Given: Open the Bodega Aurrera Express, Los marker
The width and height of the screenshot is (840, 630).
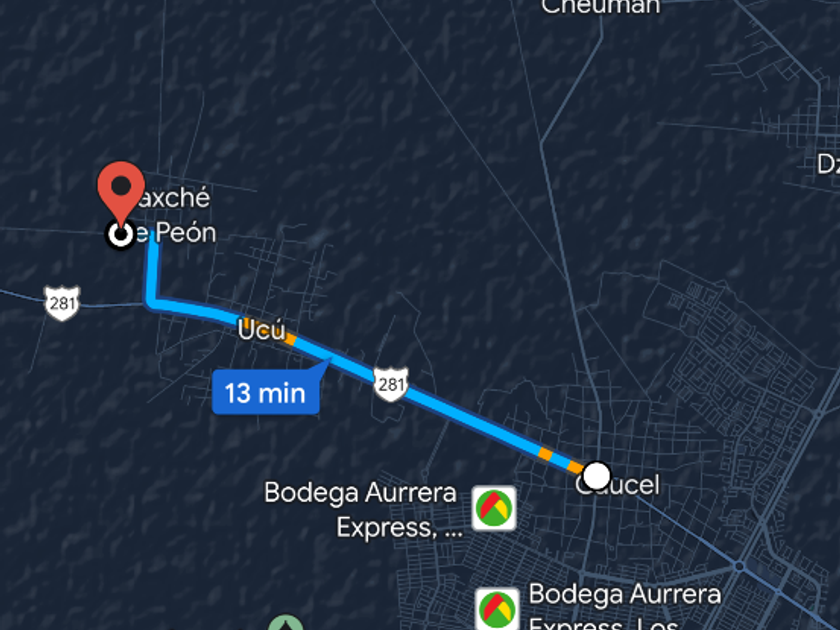Looking at the screenshot, I should (x=495, y=608).
